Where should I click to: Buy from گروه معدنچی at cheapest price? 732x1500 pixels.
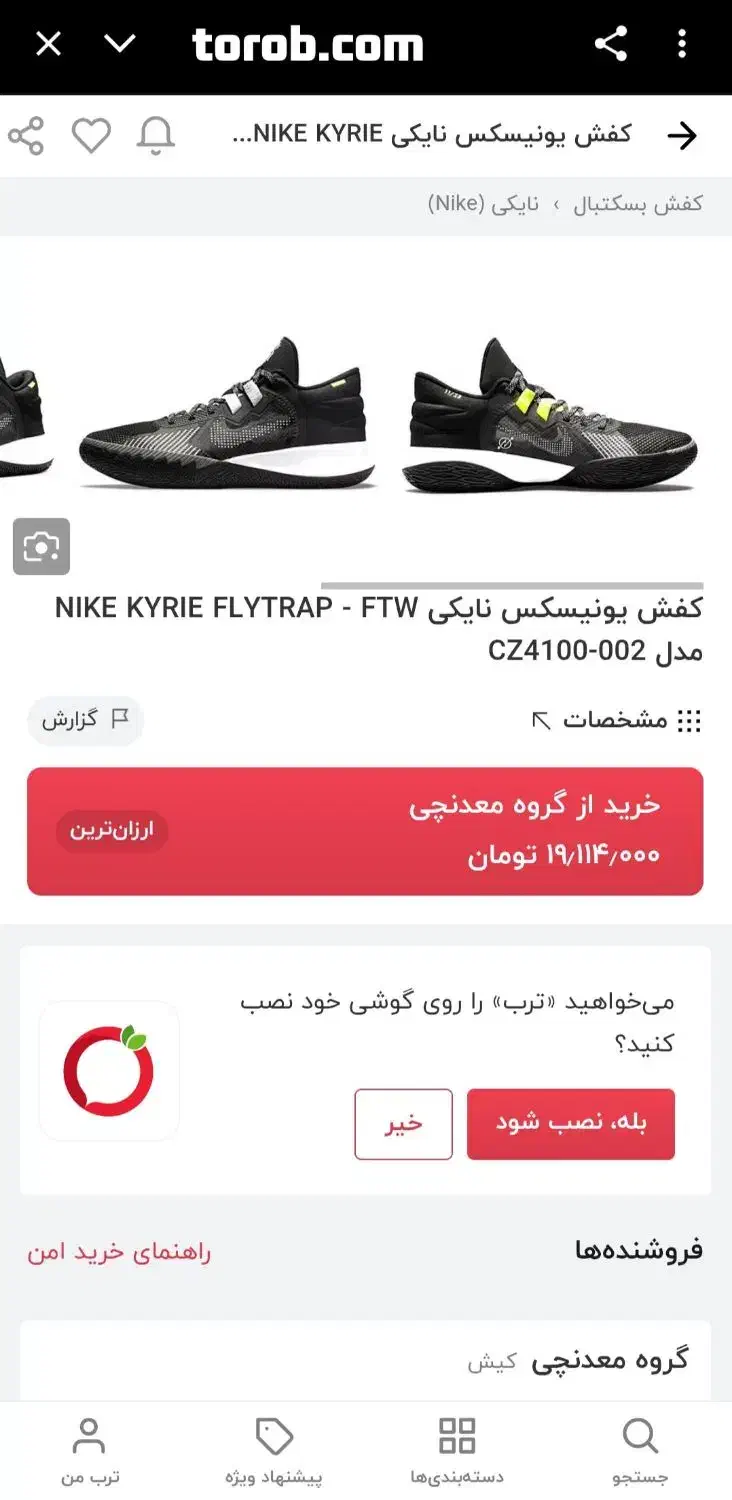click(365, 831)
